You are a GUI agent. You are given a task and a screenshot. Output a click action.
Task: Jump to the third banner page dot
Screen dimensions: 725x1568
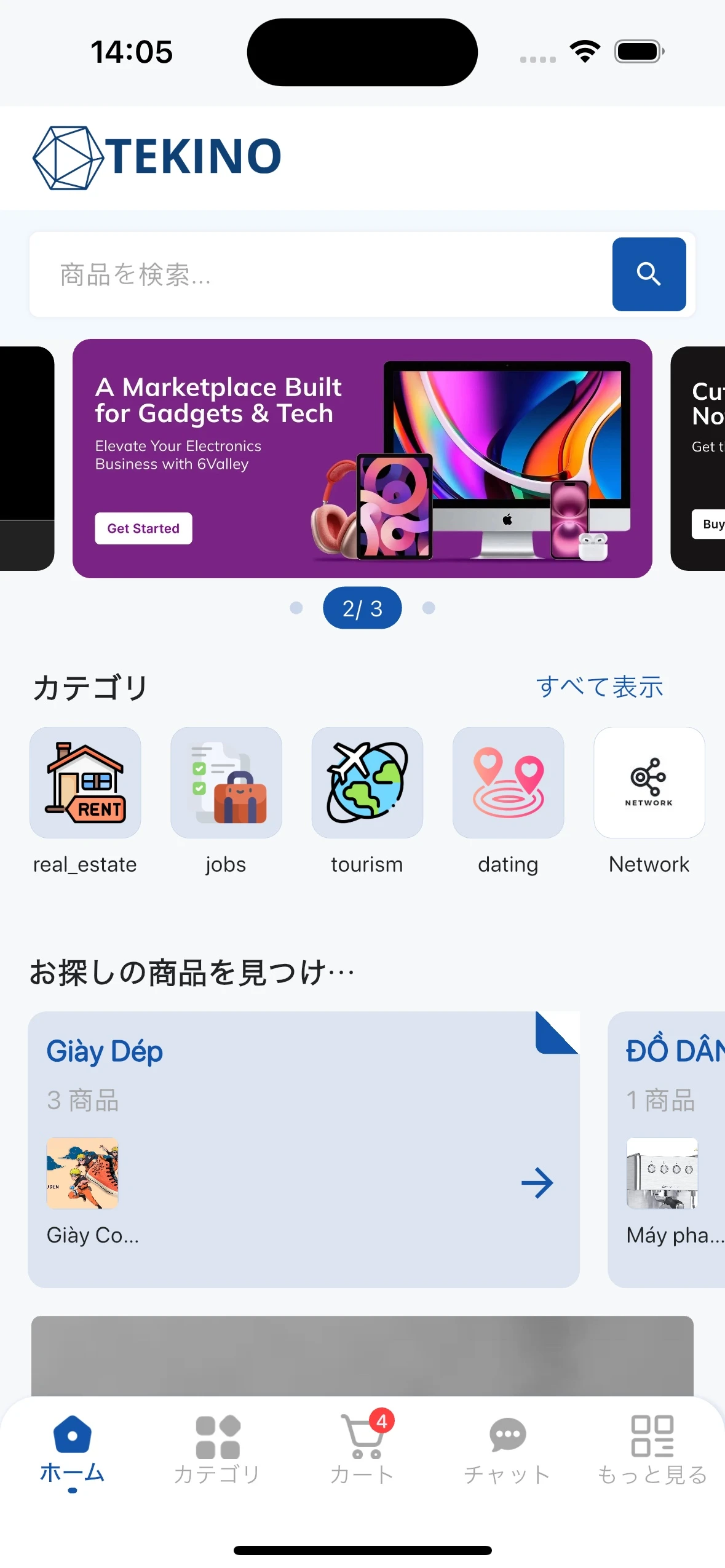pyautogui.click(x=429, y=608)
